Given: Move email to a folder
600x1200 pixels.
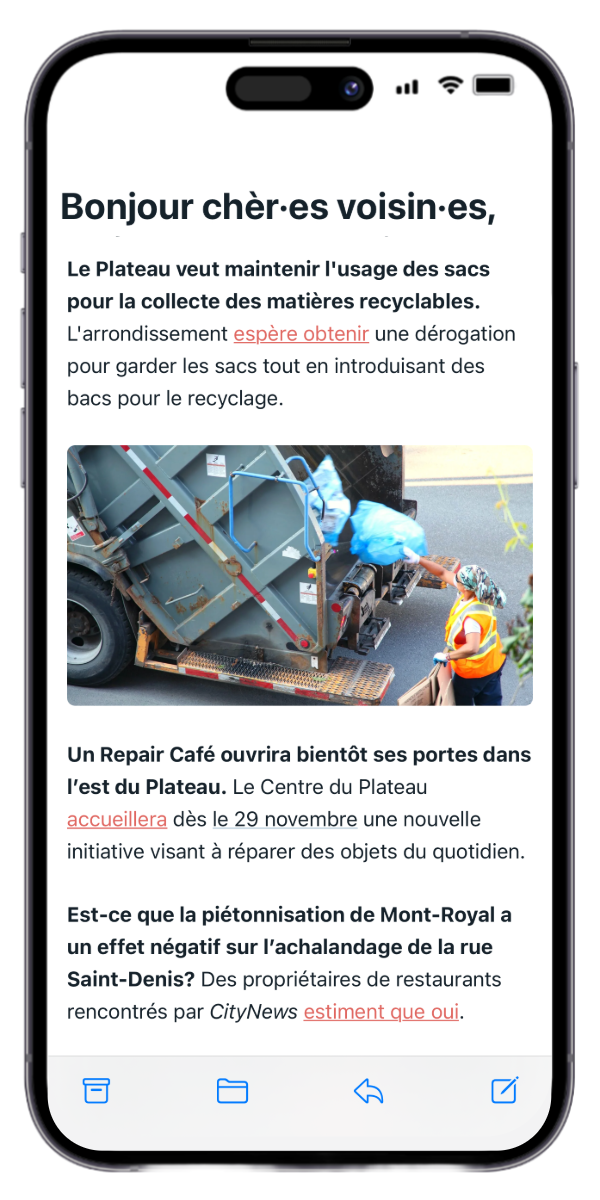Looking at the screenshot, I should coord(232,1090).
